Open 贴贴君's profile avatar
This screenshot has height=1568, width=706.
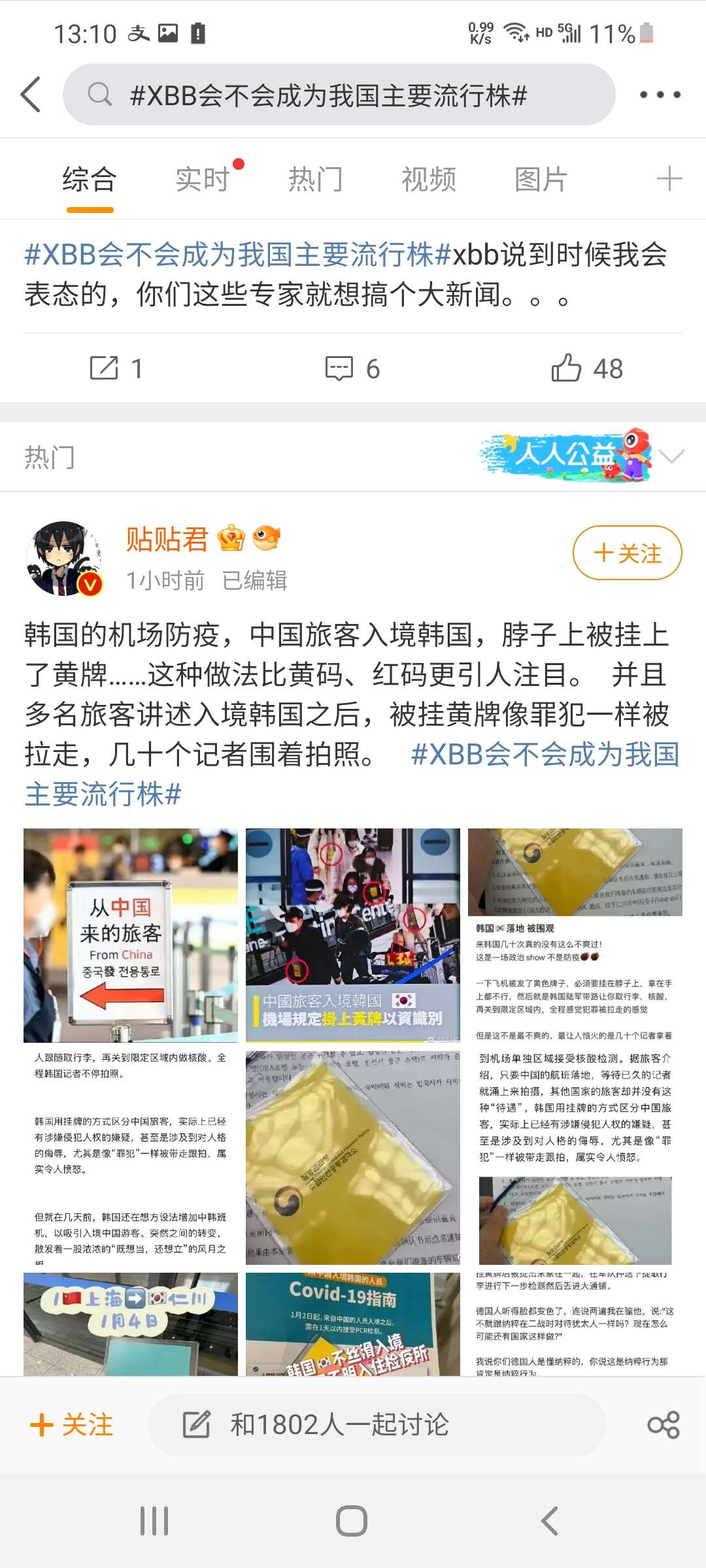point(65,559)
